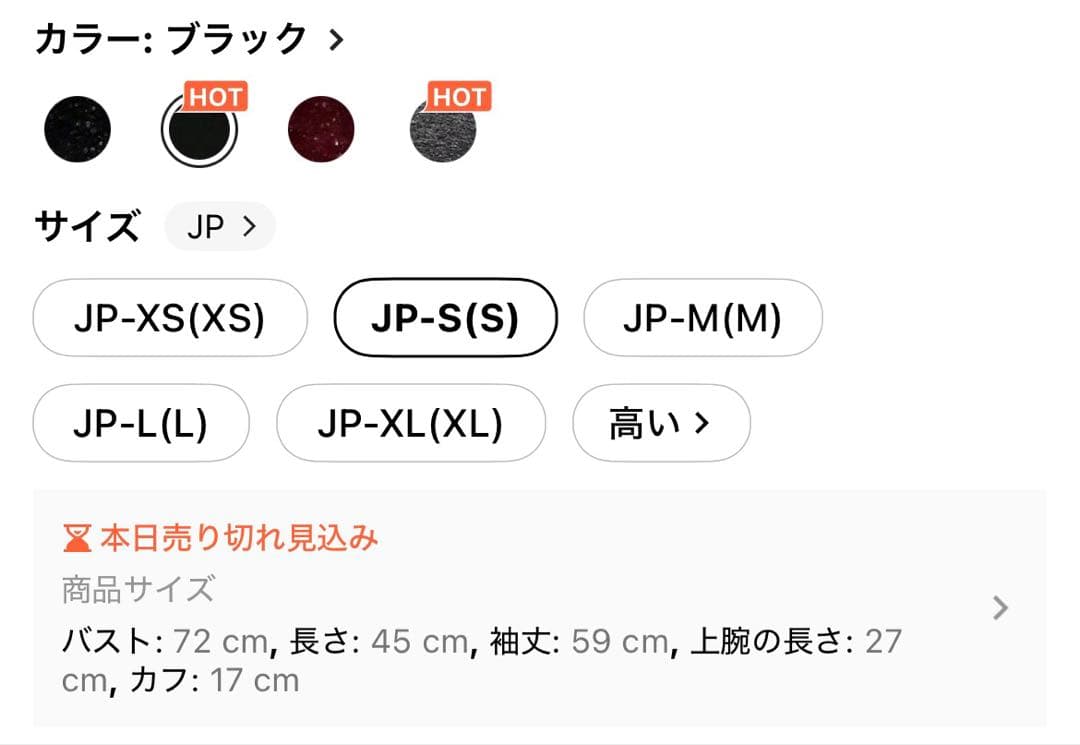
Task: Choose the plain black HOT swatch
Action: tap(199, 129)
